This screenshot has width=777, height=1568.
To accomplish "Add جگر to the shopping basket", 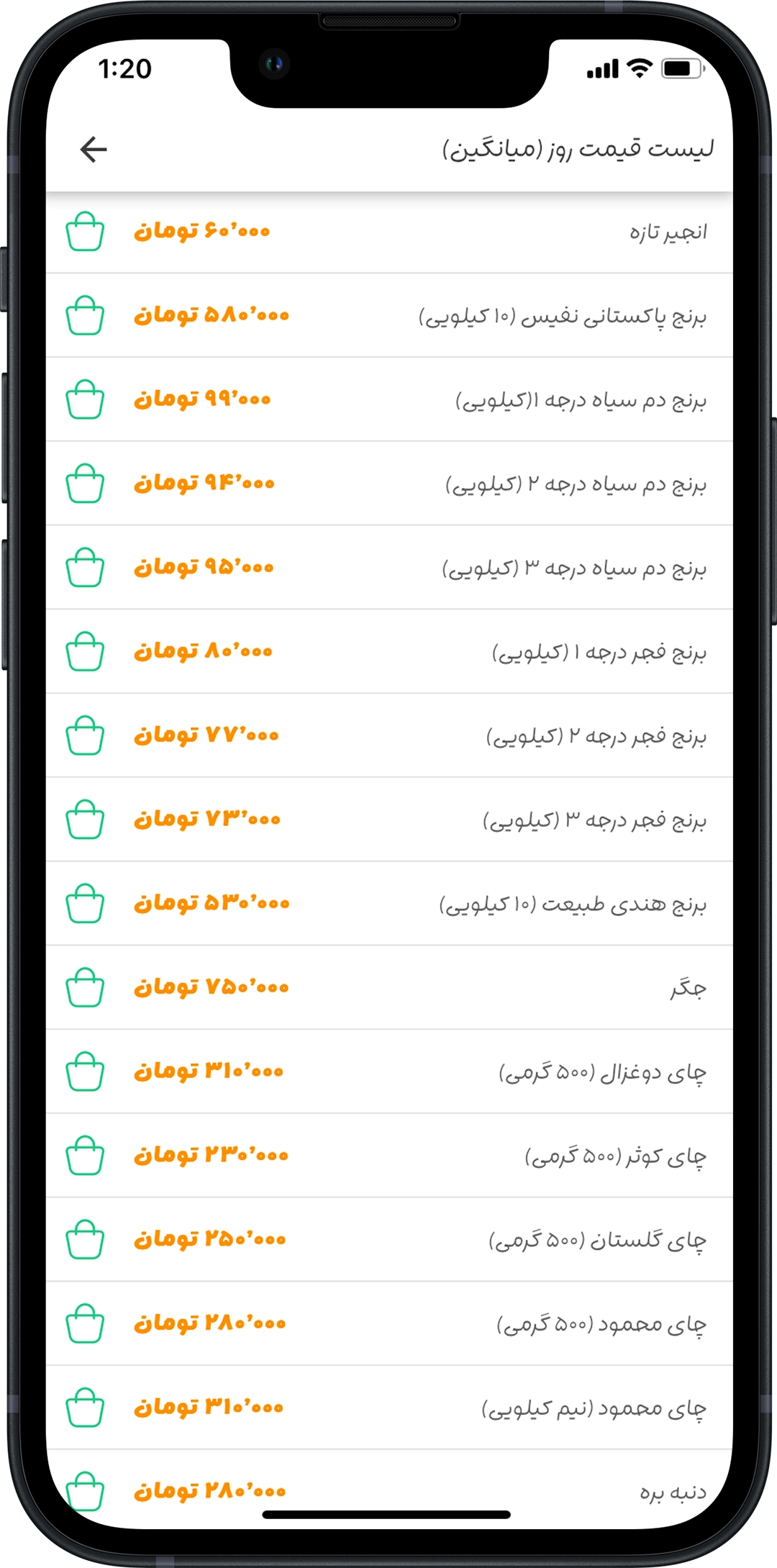I will [x=85, y=987].
